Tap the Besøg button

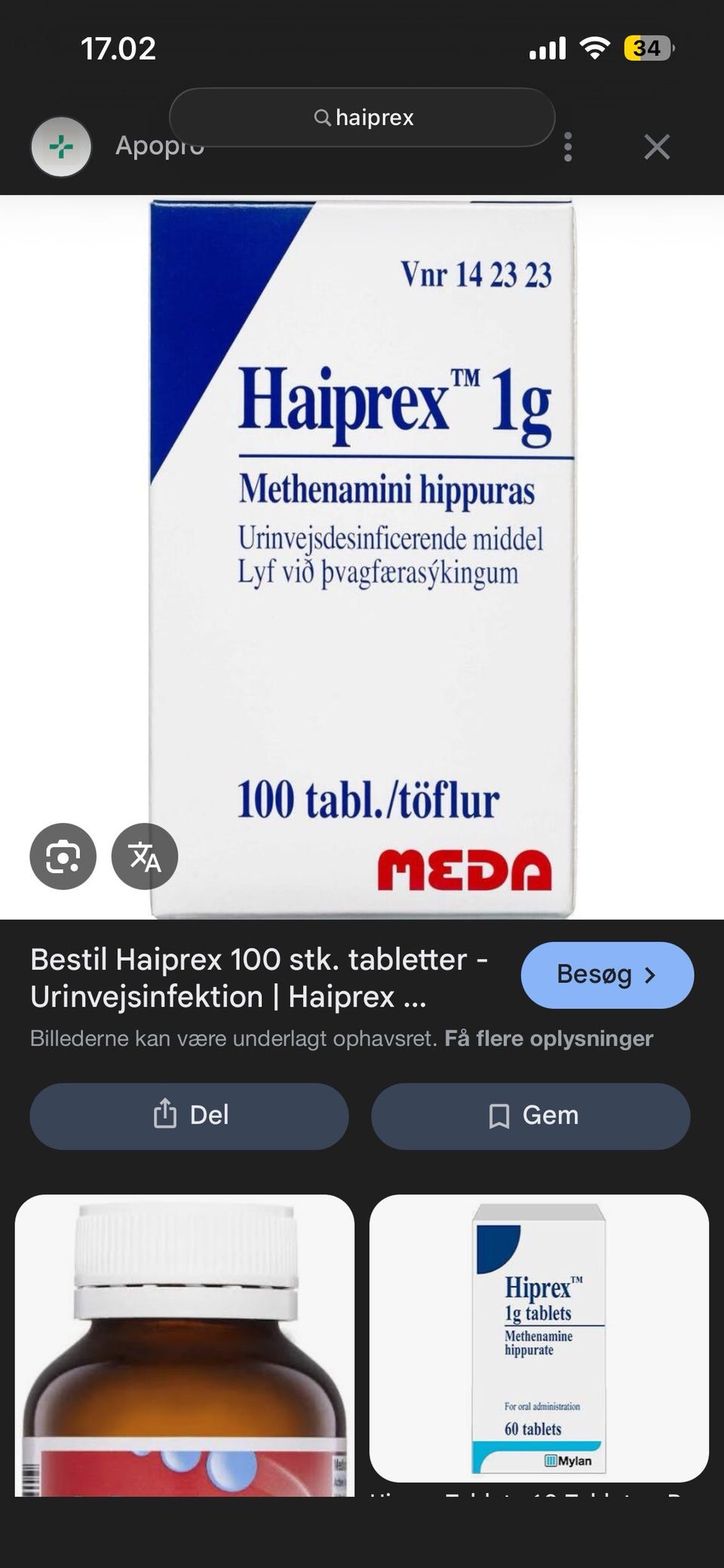pos(607,975)
